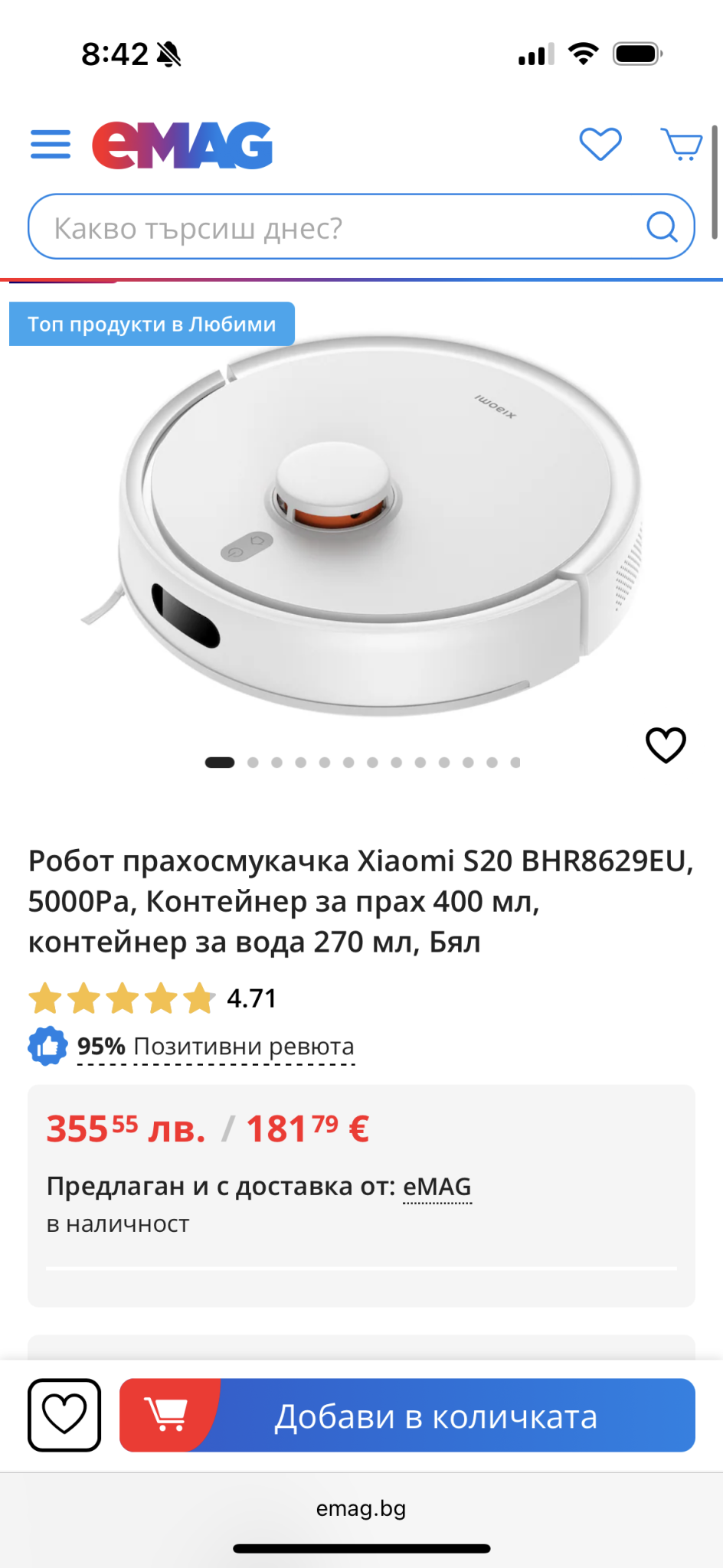Image resolution: width=723 pixels, height=1568 pixels.
Task: Tap the magnifier search icon
Action: tap(662, 227)
